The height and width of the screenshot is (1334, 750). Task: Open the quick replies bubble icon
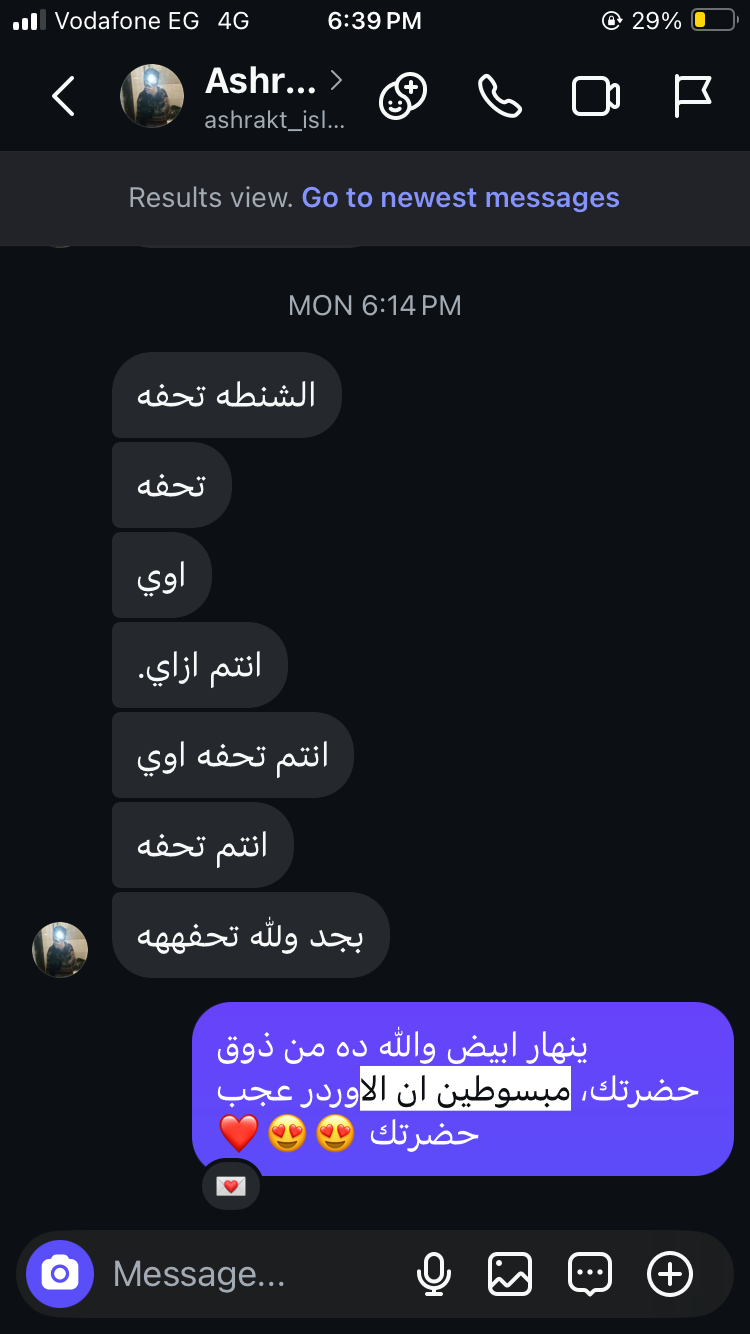point(590,1274)
